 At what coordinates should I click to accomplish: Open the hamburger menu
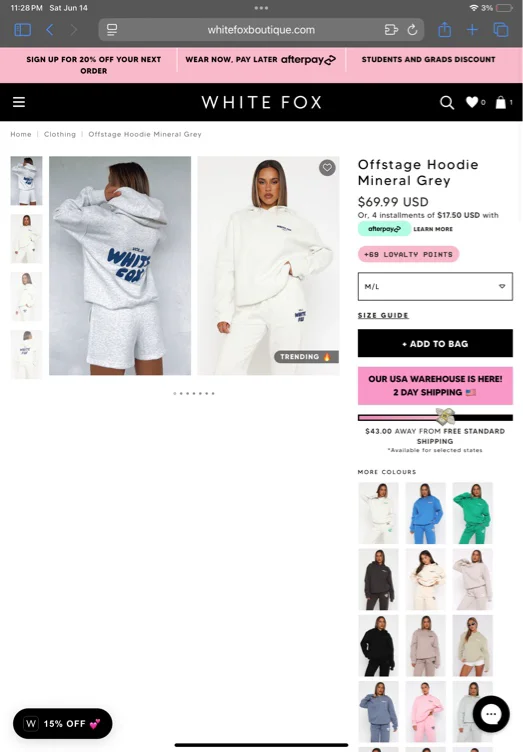click(x=19, y=102)
